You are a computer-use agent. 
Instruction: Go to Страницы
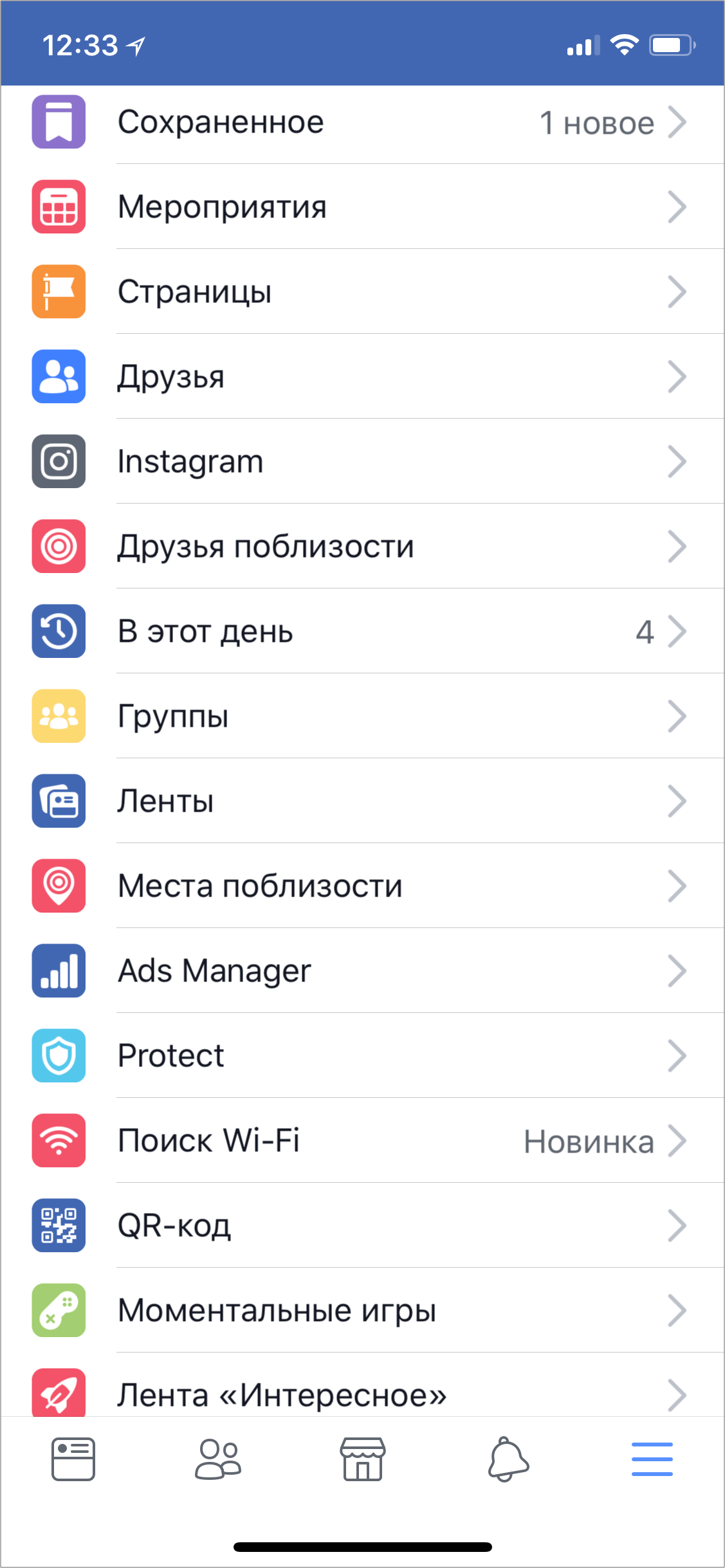(362, 292)
